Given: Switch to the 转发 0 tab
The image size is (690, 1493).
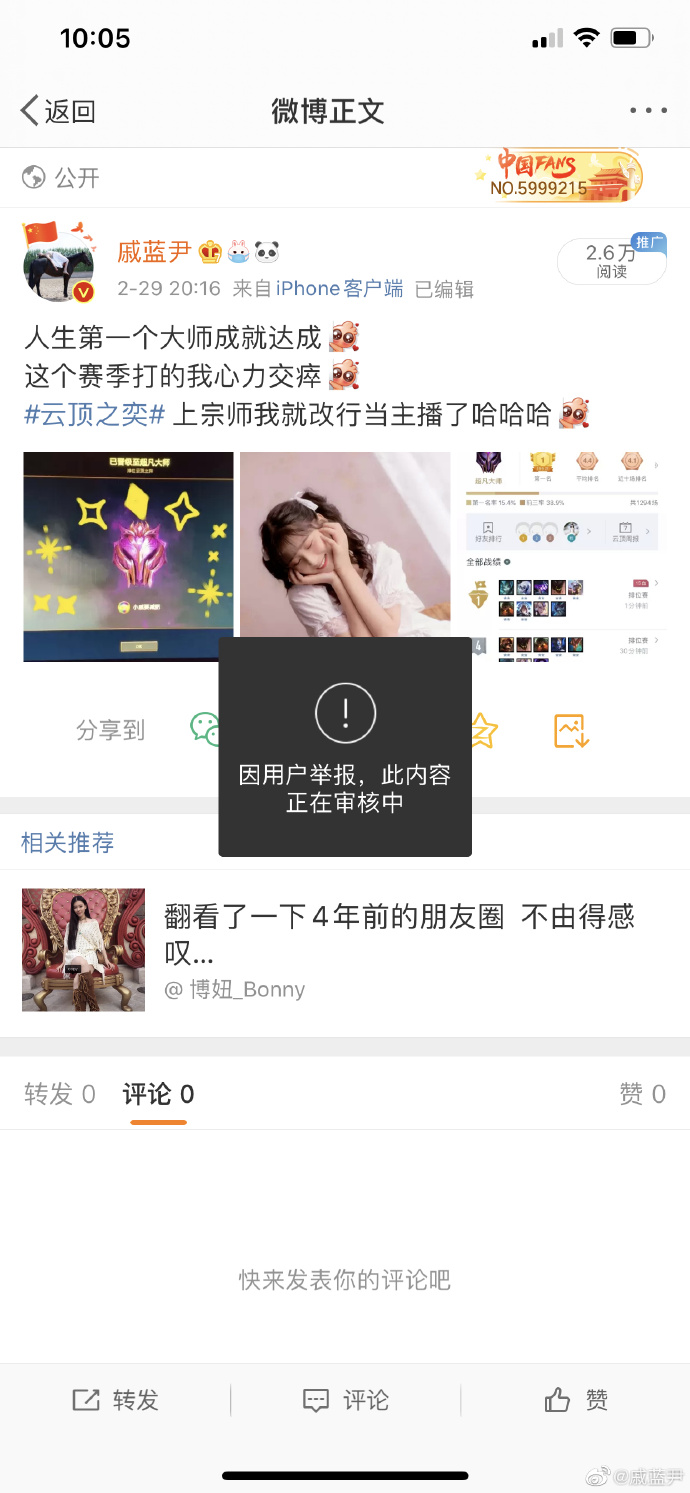Looking at the screenshot, I should click(x=59, y=1094).
